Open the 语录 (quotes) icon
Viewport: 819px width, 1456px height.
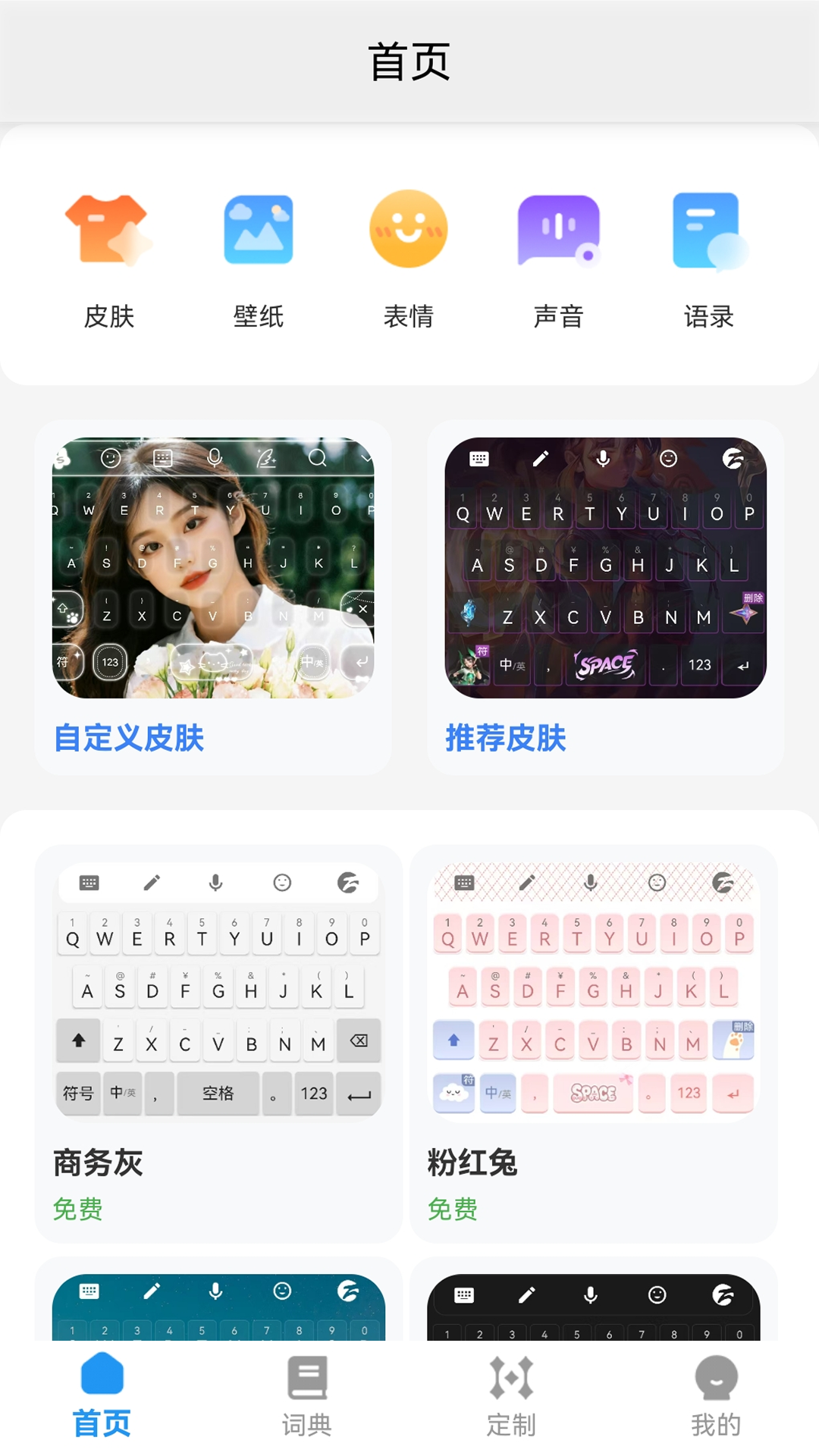(709, 228)
